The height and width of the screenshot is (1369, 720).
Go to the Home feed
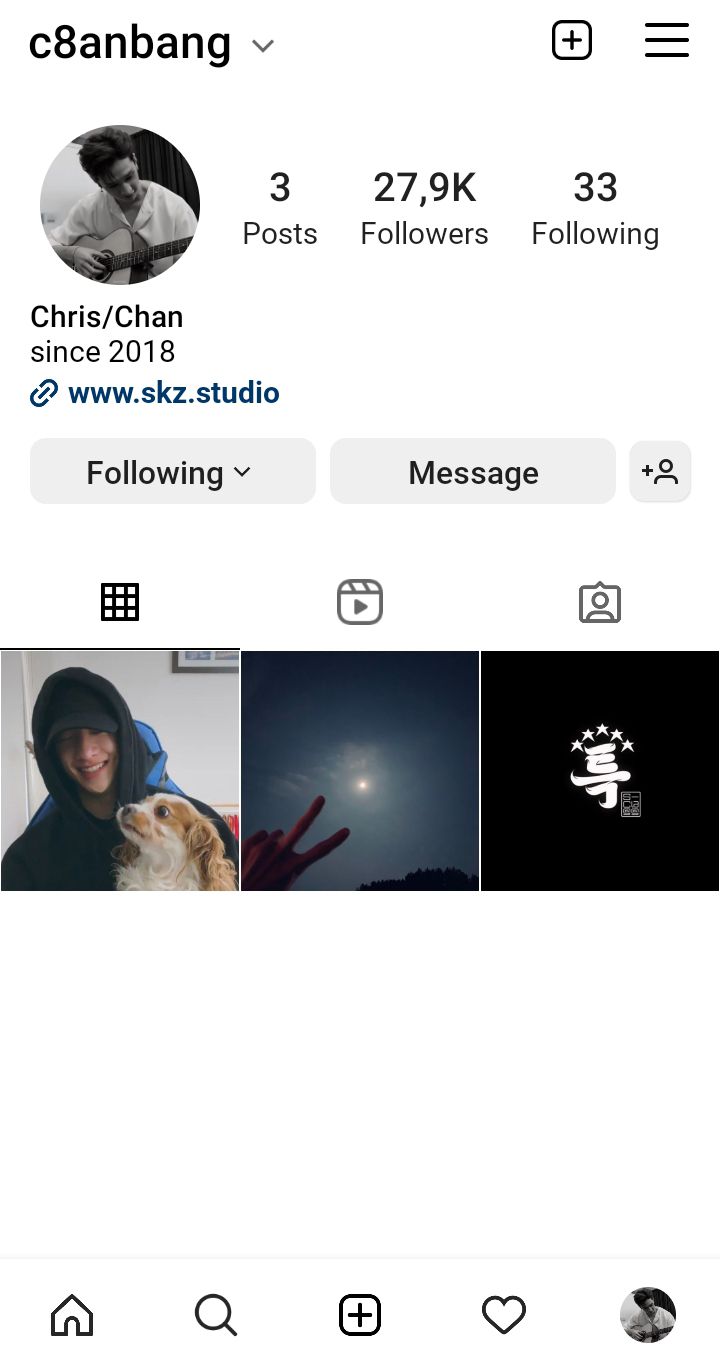72,1314
